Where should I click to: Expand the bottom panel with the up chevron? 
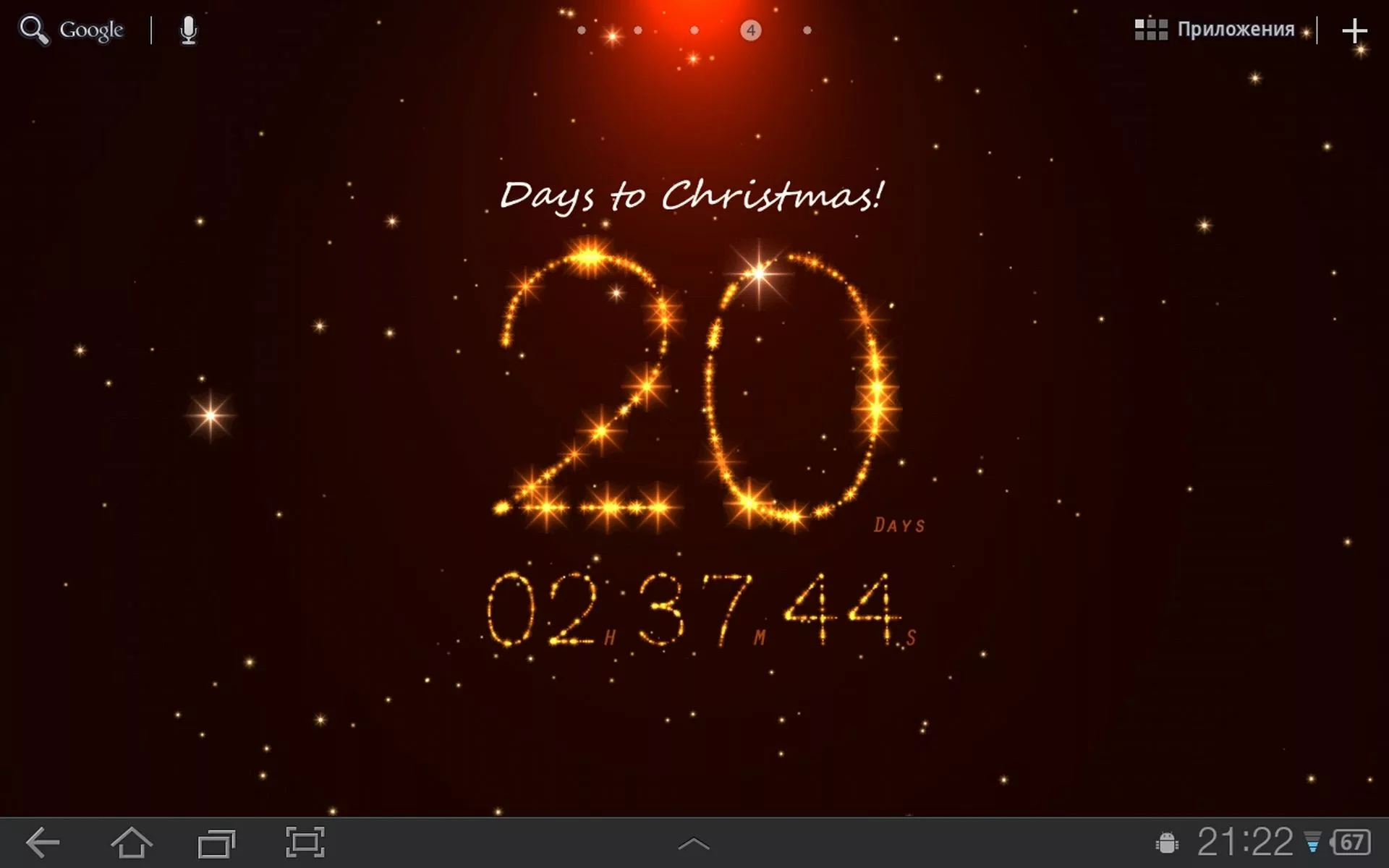(694, 843)
